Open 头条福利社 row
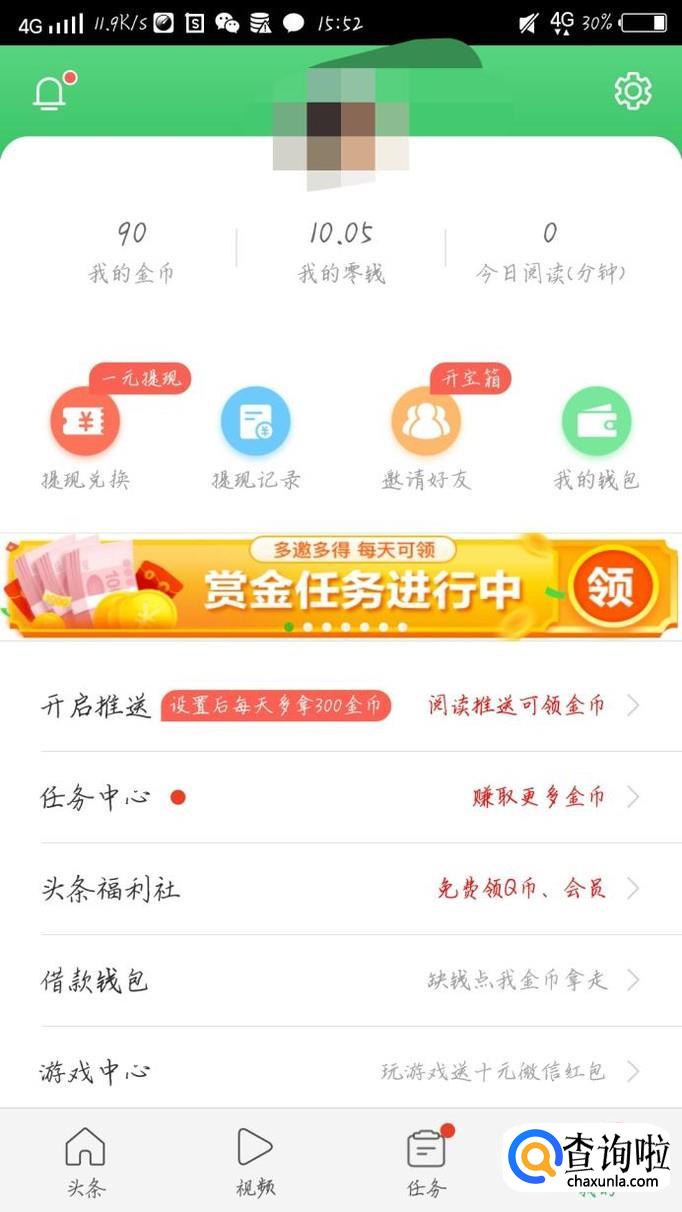The height and width of the screenshot is (1212, 682). [340, 888]
